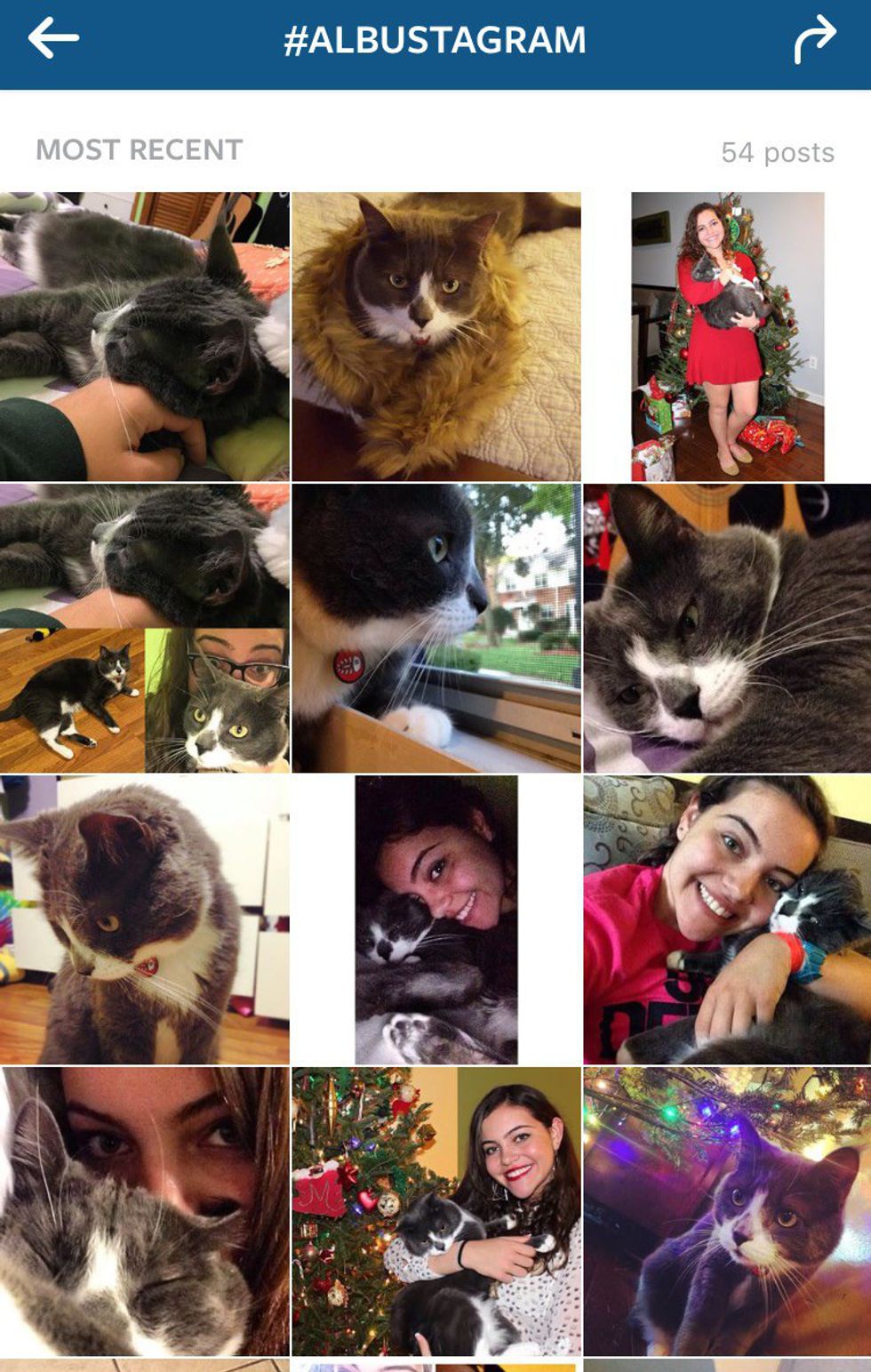The width and height of the screenshot is (871, 1372).
Task: Open the pink shirt selfie hugging cat
Action: point(727,919)
